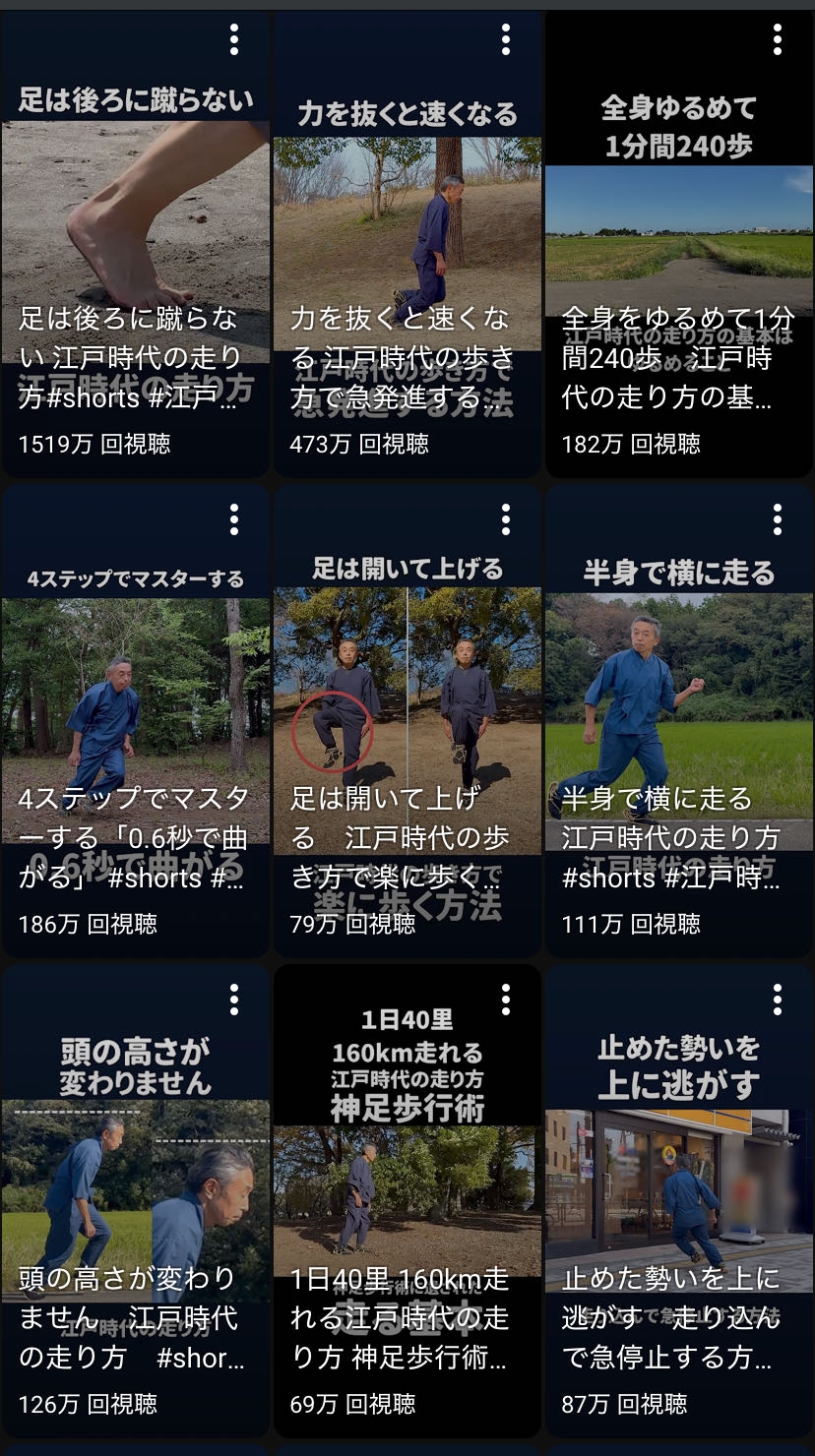Open options for 頭の高さが変わりません
The image size is (815, 1456).
coord(234,1000)
